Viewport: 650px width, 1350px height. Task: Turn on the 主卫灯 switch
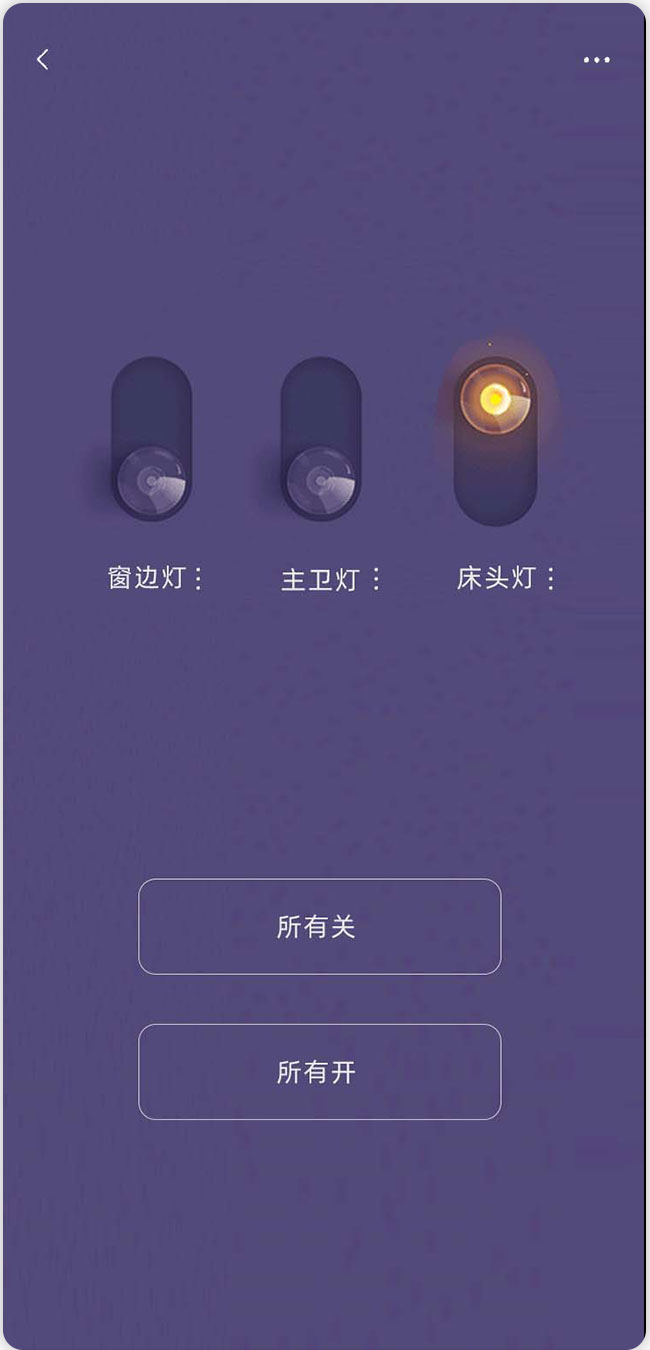click(x=320, y=439)
